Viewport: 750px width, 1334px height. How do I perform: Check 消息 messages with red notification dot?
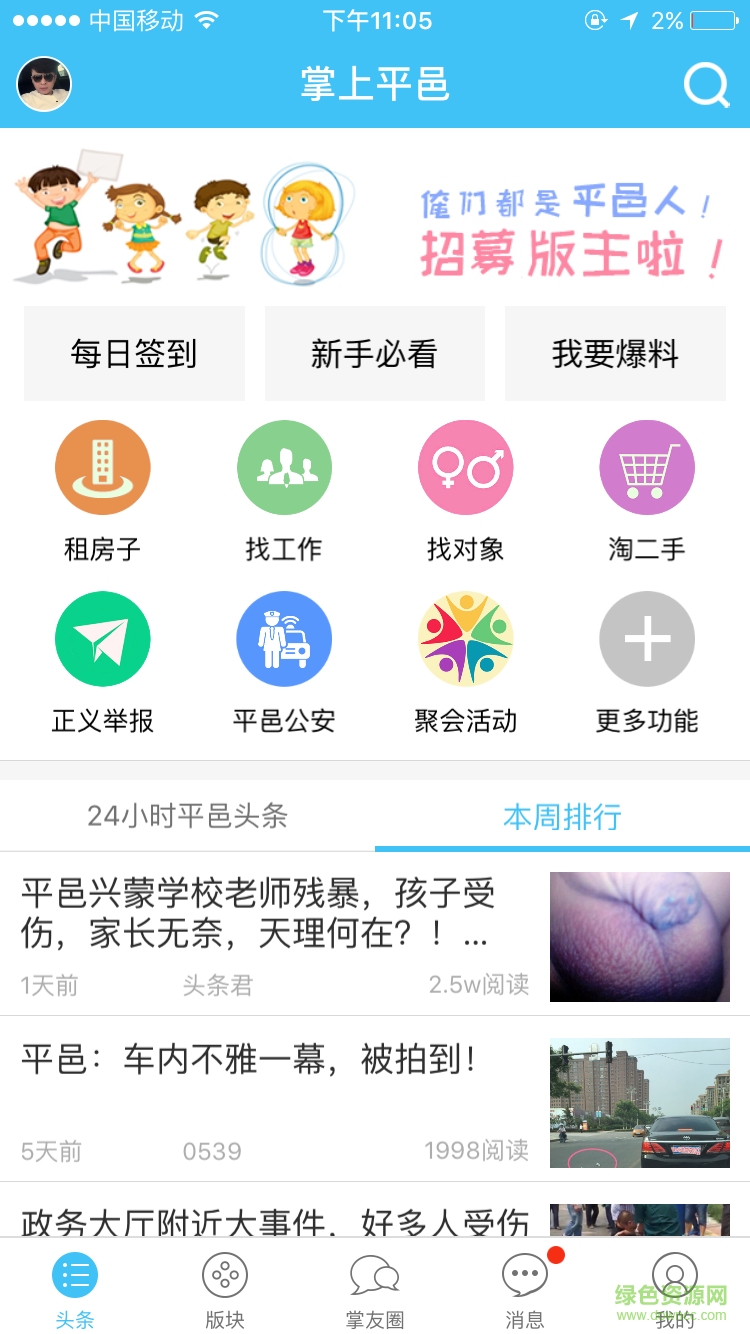point(524,1287)
